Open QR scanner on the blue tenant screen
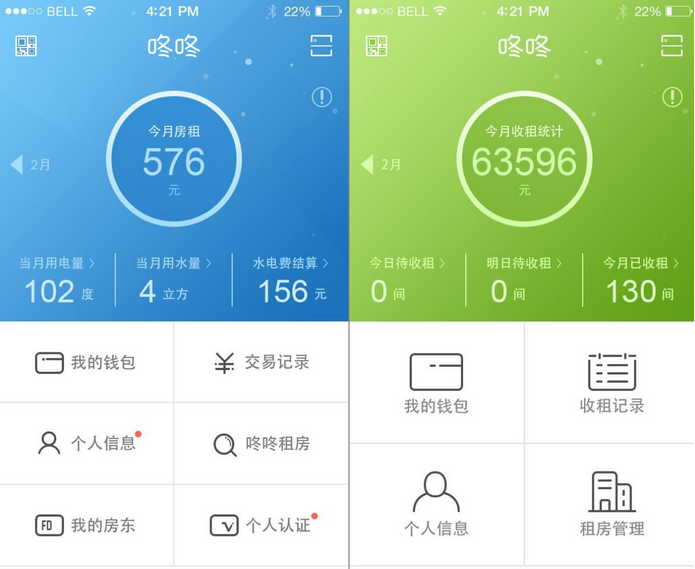 coord(26,46)
